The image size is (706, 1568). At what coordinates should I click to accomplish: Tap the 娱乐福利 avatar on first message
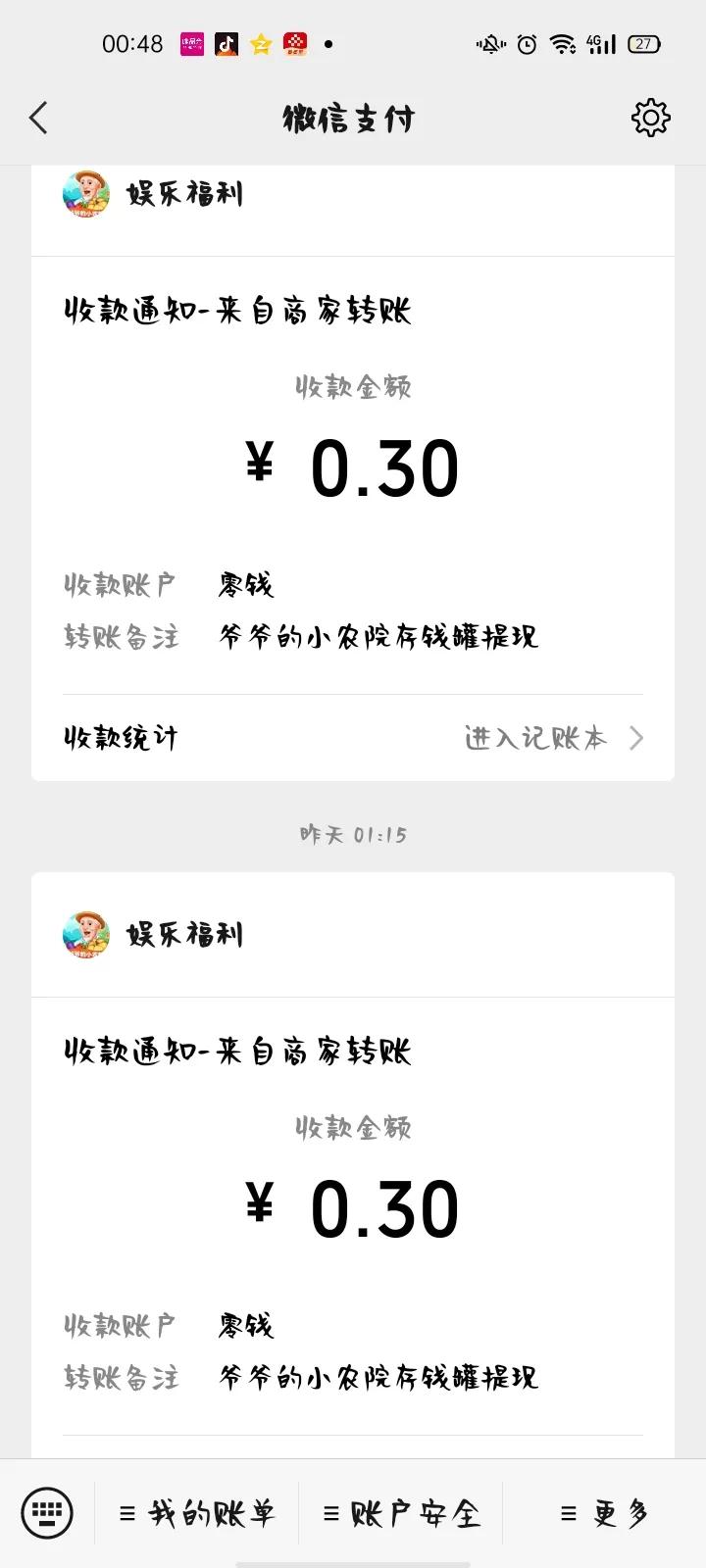click(x=84, y=193)
